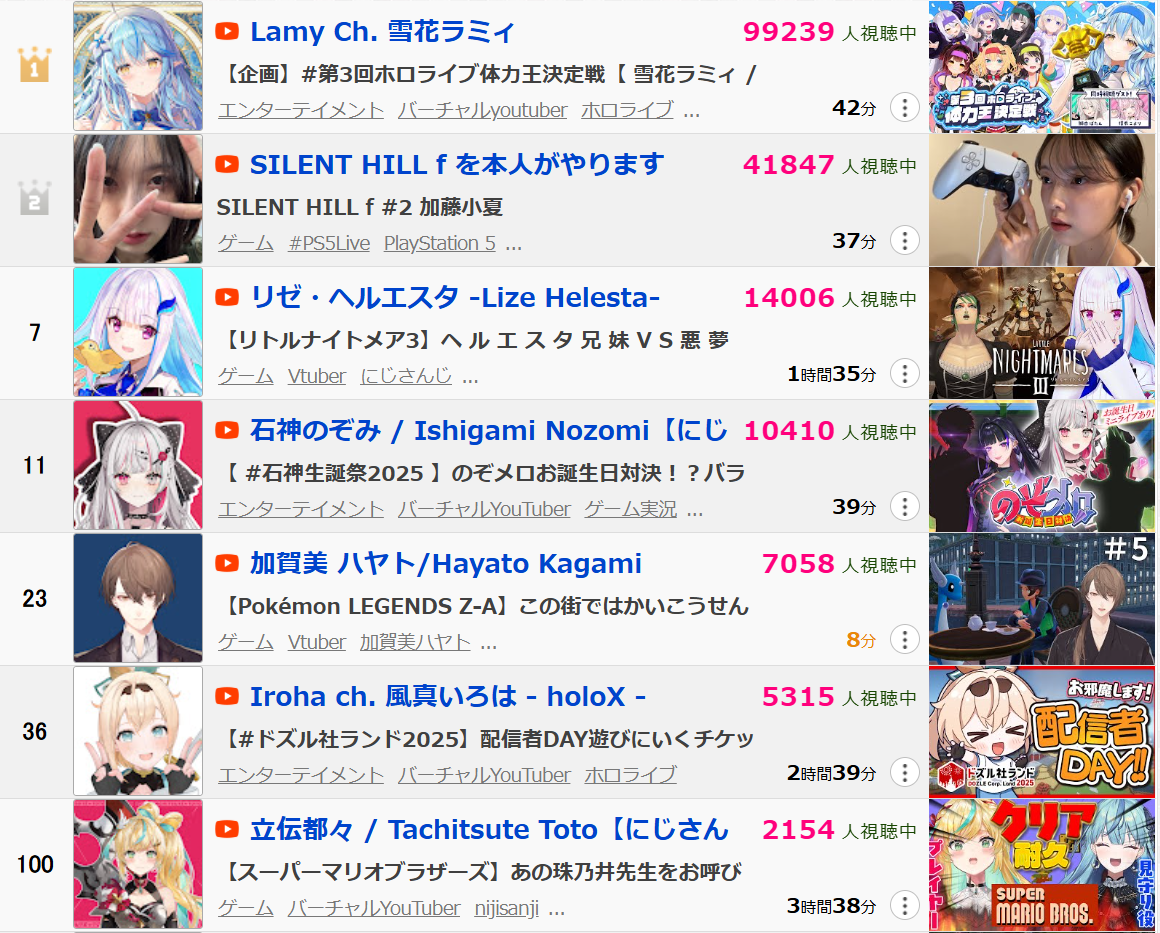Open the more menu for SILENT HILL f stream

[x=904, y=240]
